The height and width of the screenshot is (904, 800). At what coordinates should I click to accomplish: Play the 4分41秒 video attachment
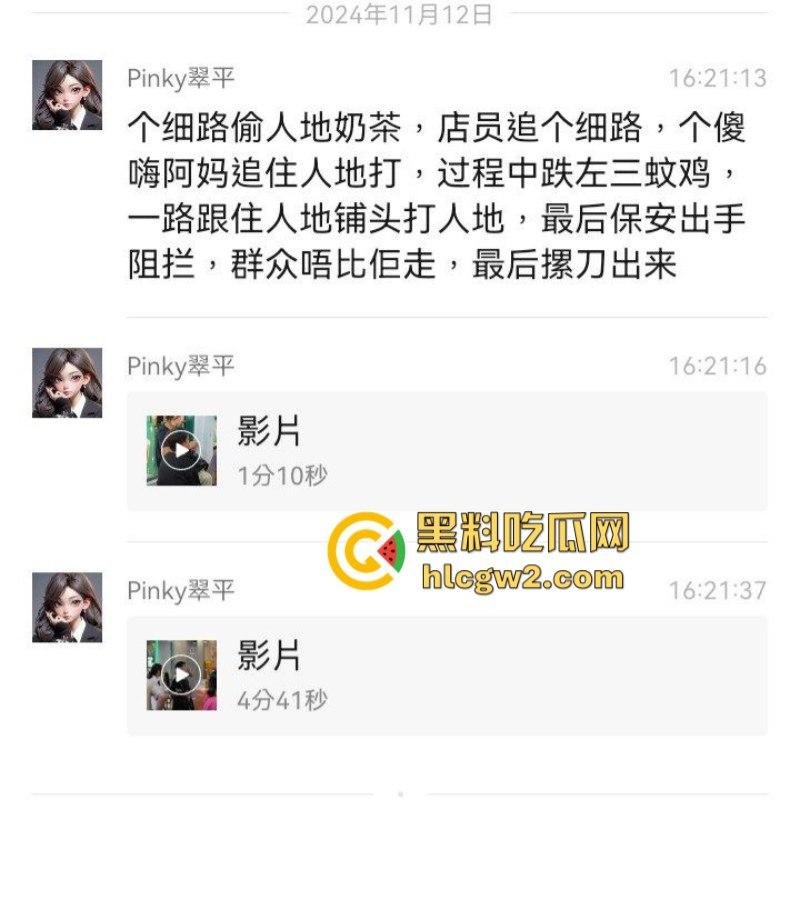[181, 675]
